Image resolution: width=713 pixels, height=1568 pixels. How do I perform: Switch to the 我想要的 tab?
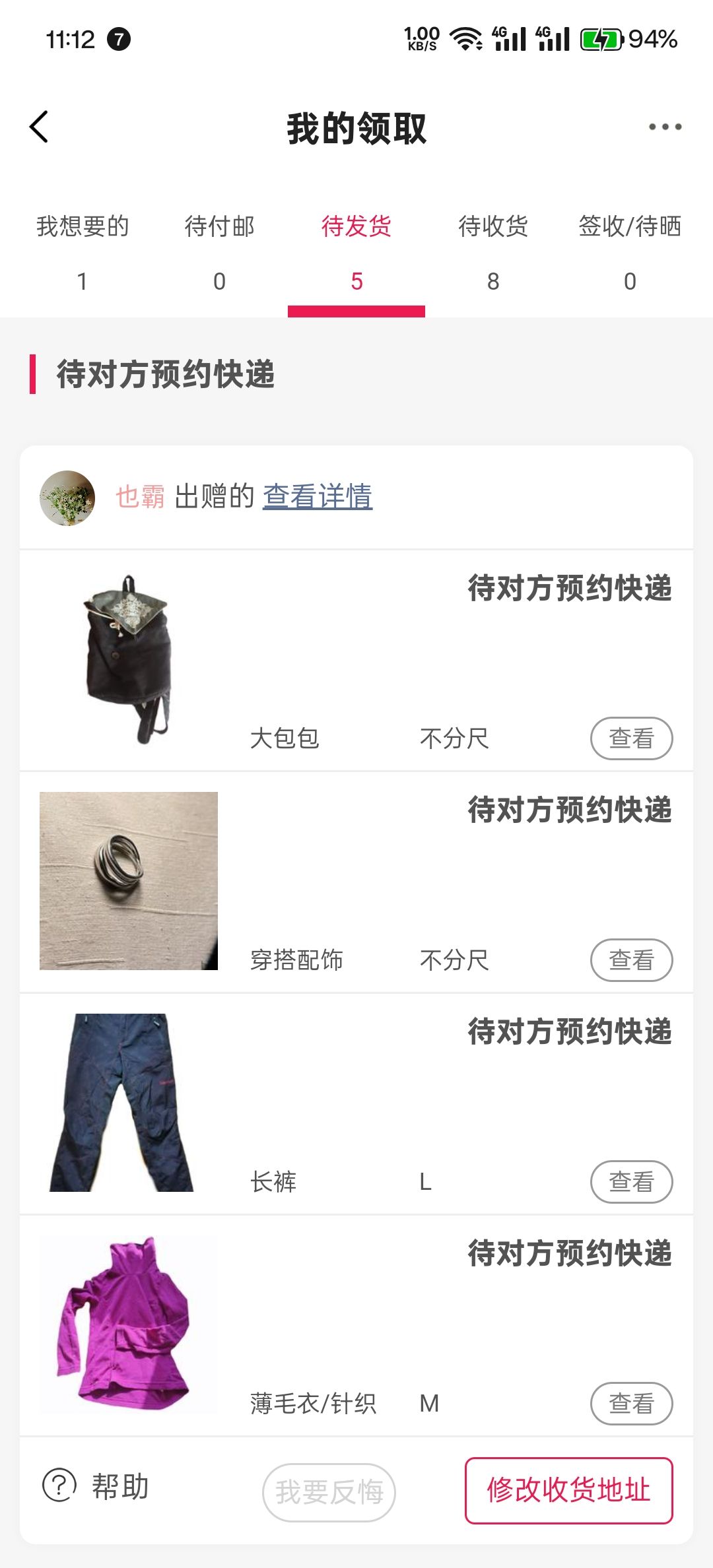tap(83, 251)
